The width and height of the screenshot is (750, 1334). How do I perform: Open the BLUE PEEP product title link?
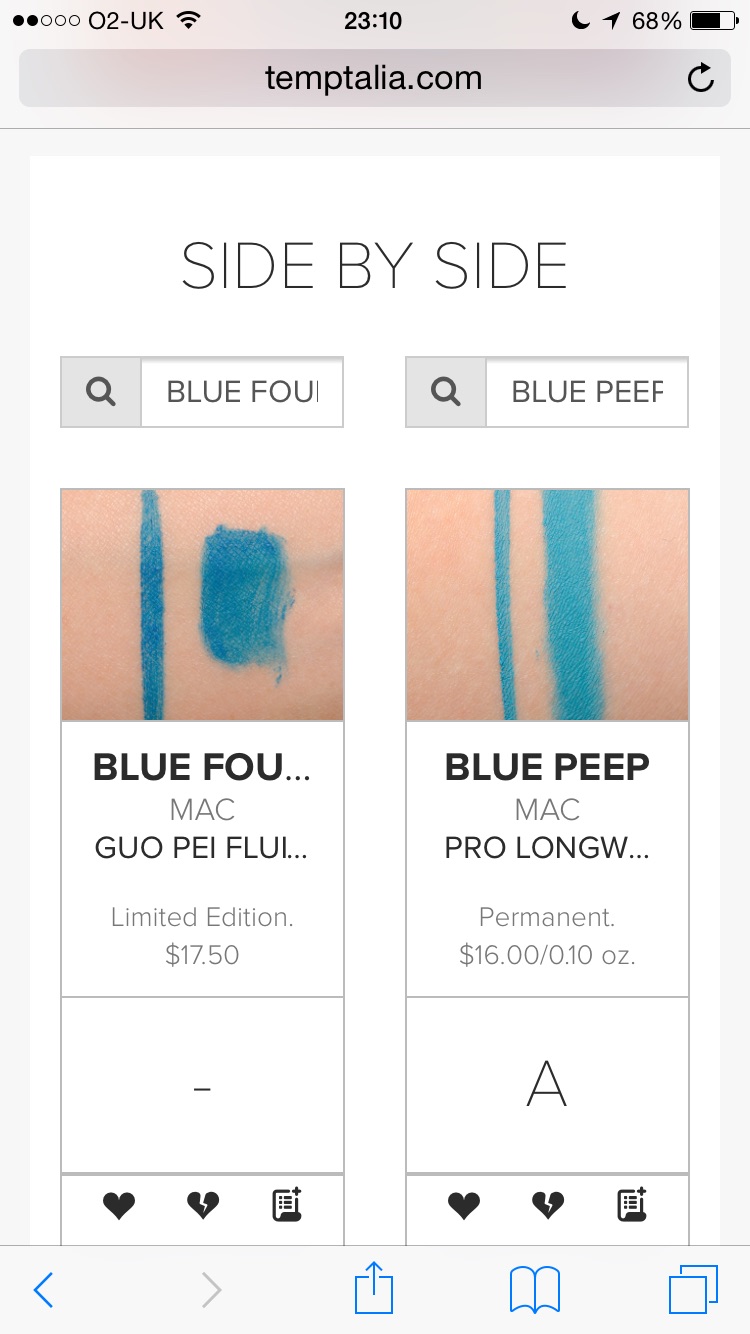click(x=547, y=768)
